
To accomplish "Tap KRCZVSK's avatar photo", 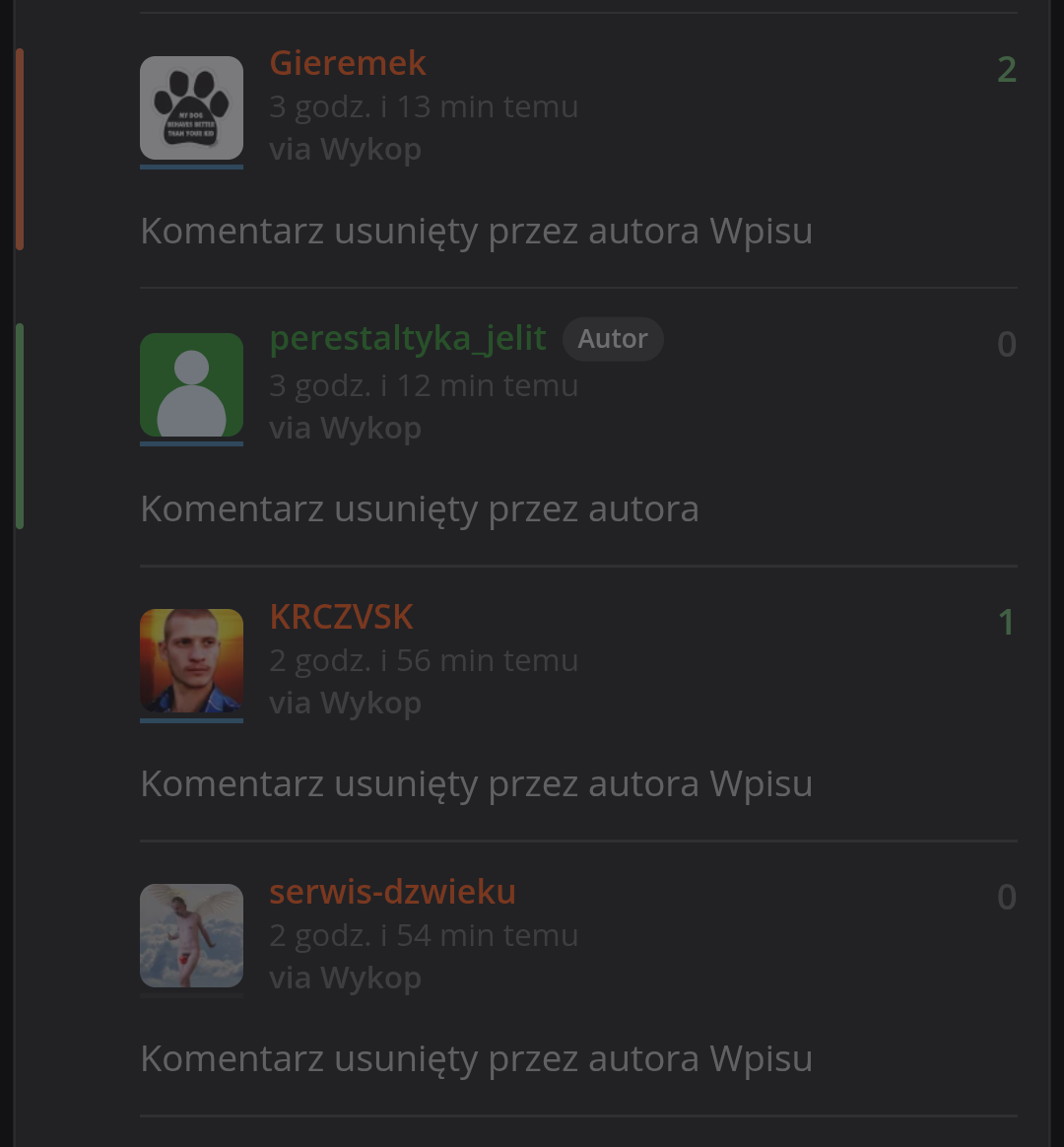I will (191, 660).
